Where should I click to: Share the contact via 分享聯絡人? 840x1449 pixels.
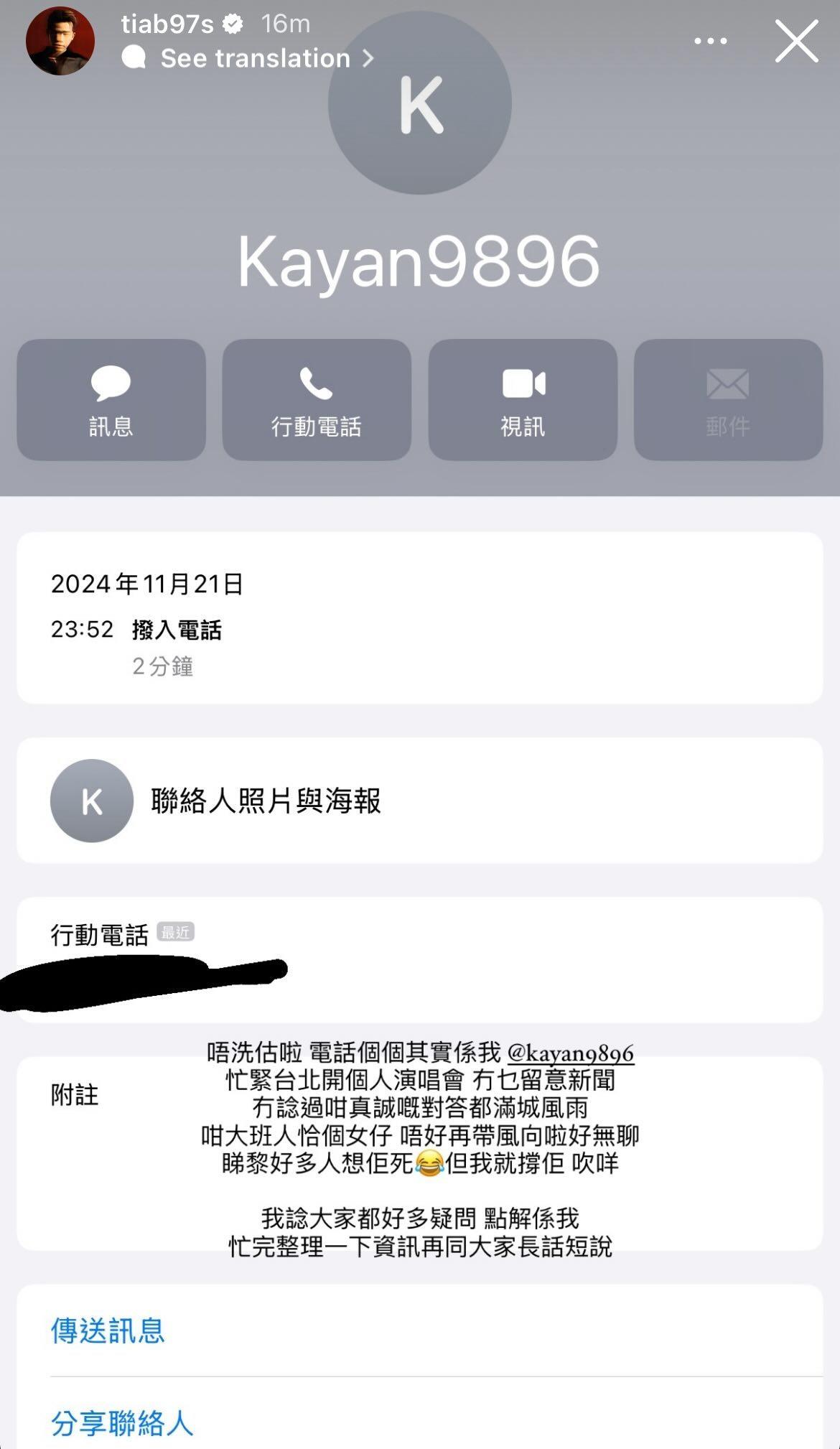[x=121, y=1425]
